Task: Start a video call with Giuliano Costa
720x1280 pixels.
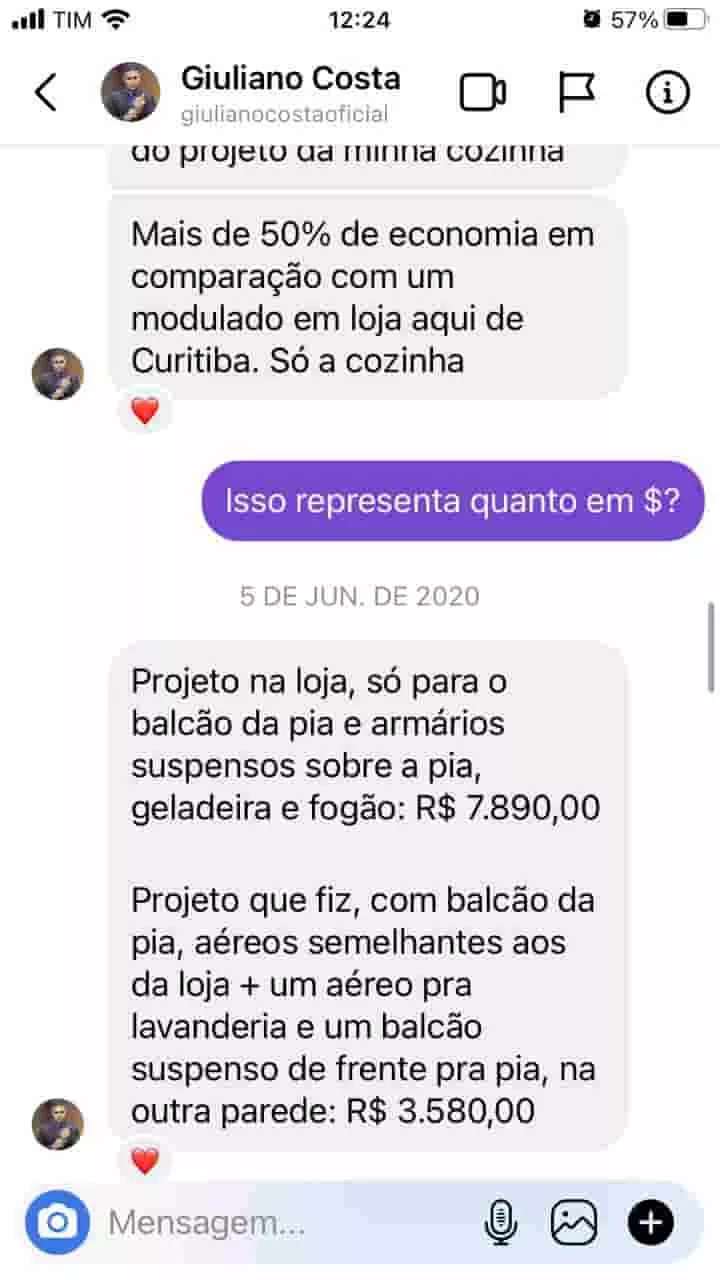Action: point(483,93)
